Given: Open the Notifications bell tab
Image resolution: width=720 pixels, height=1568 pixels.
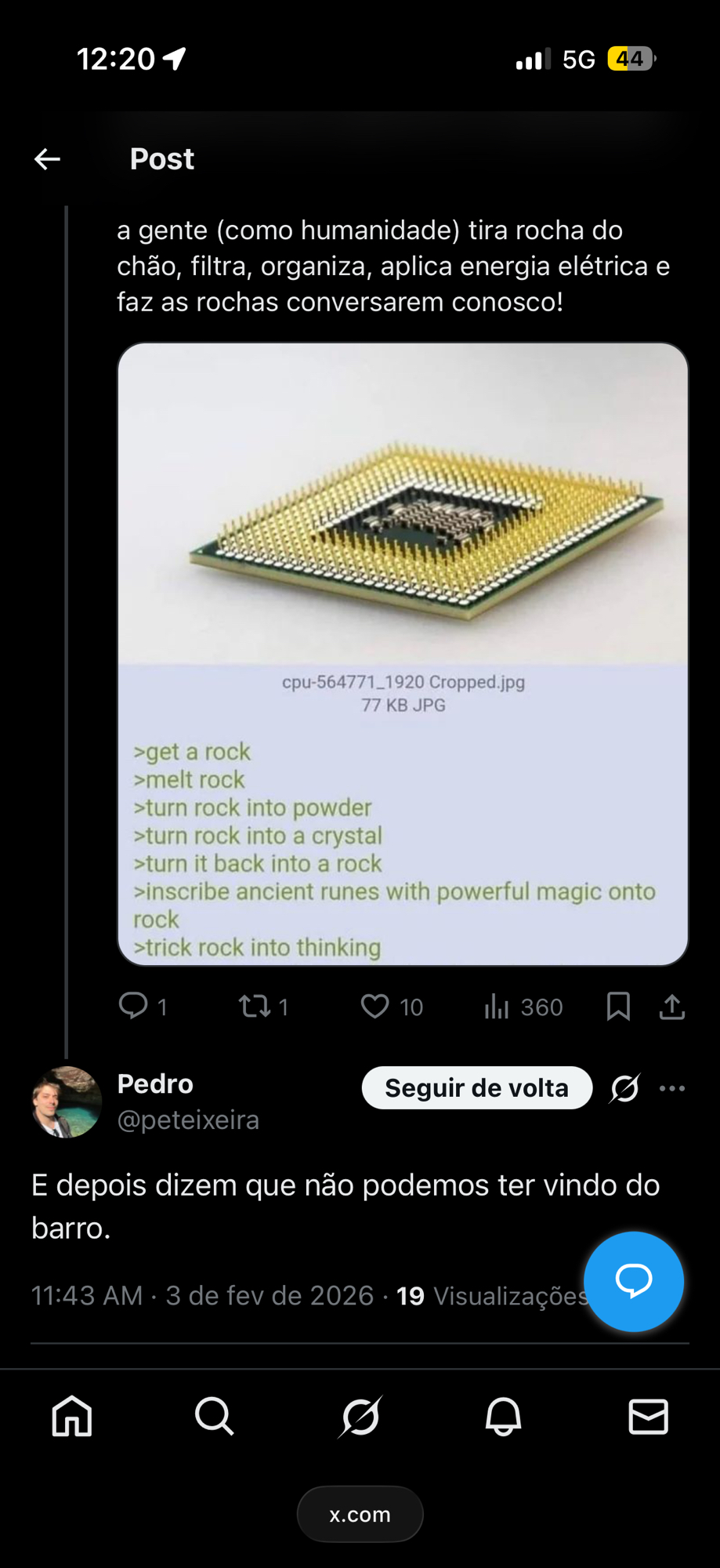Looking at the screenshot, I should (503, 1417).
